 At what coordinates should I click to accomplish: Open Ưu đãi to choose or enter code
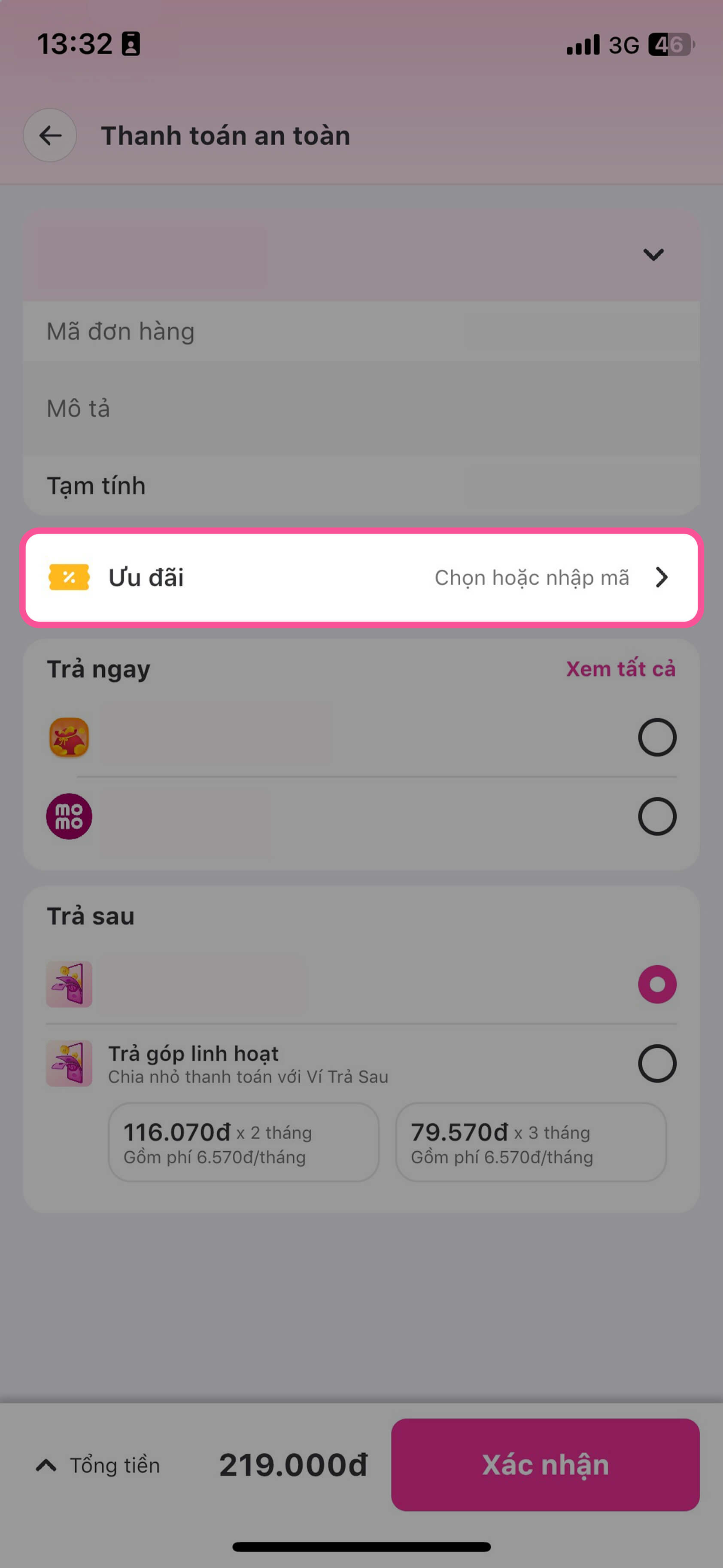(x=361, y=577)
